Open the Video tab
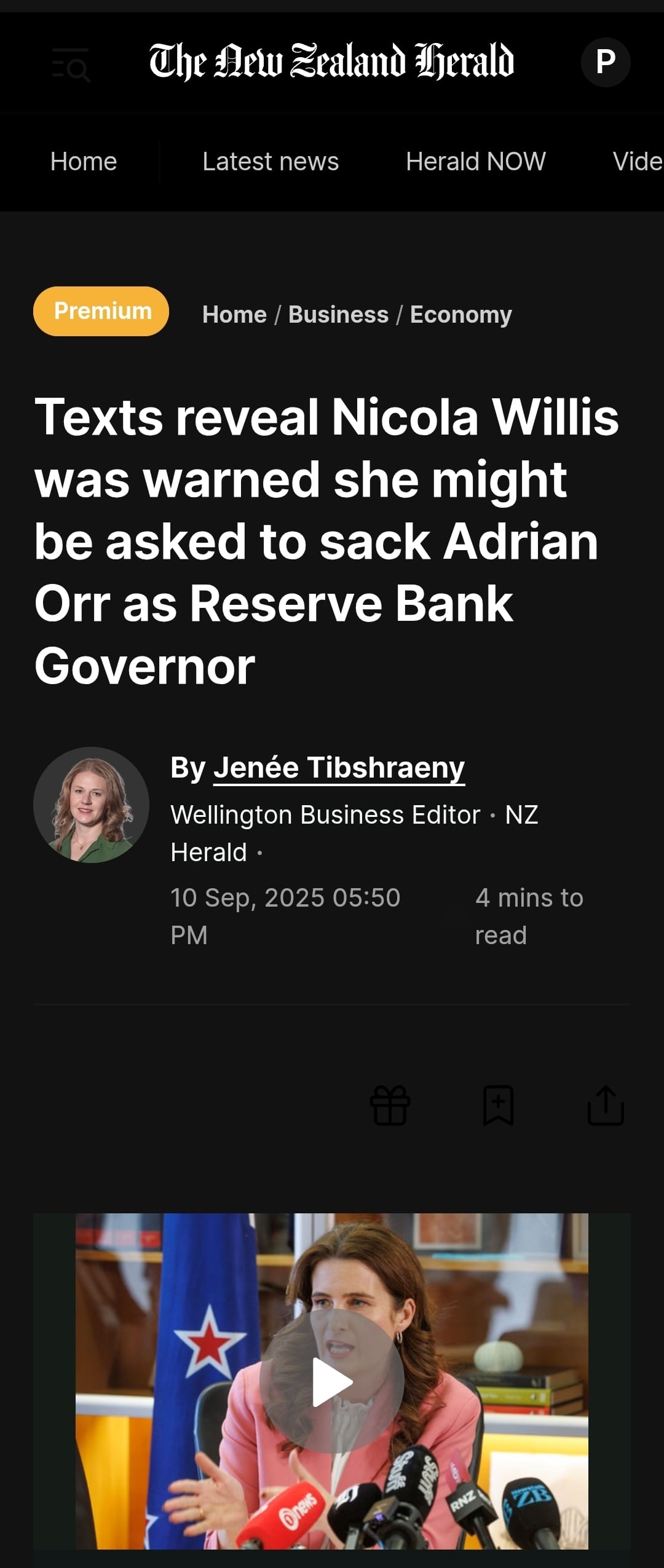 tap(638, 162)
